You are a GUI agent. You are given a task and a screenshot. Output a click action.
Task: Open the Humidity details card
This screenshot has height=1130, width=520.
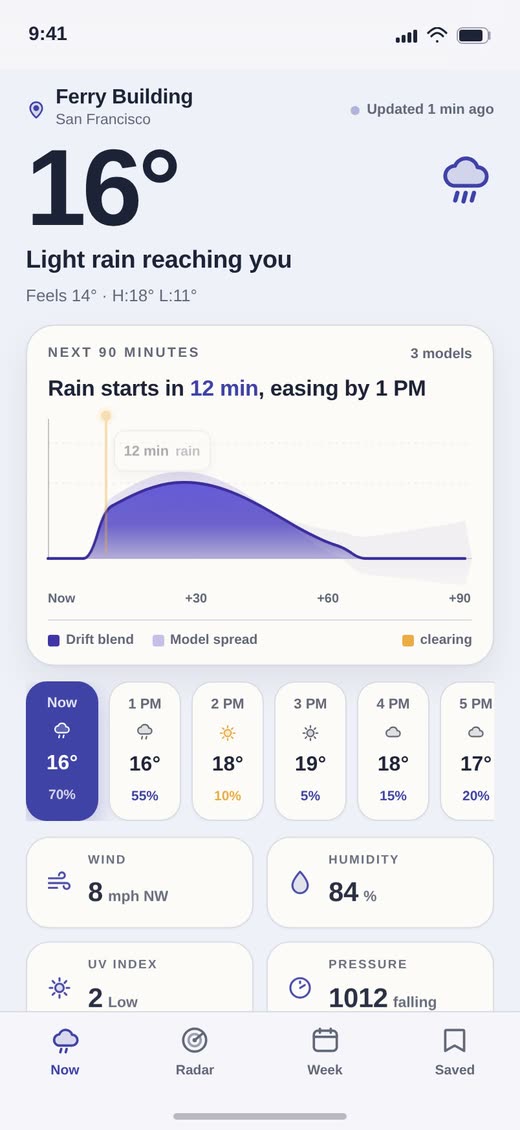point(380,882)
